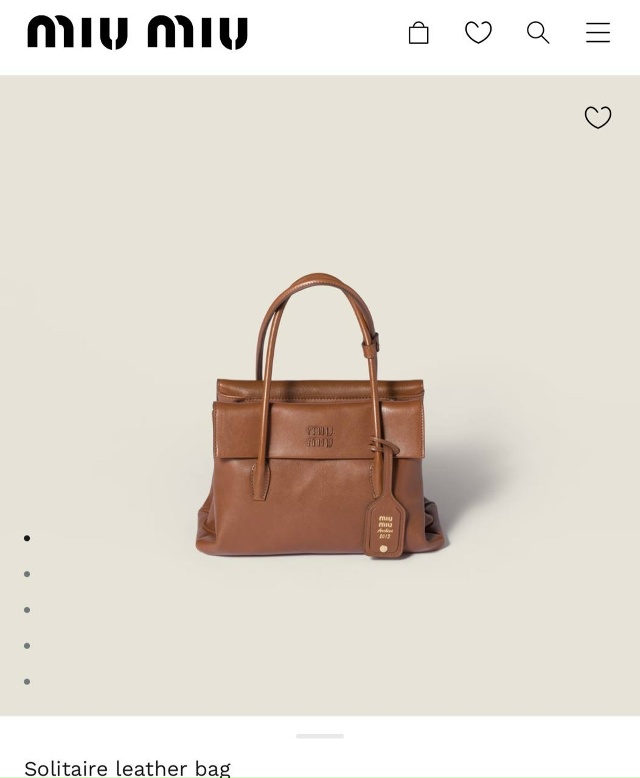
Task: Open the shopping bag
Action: 419,33
